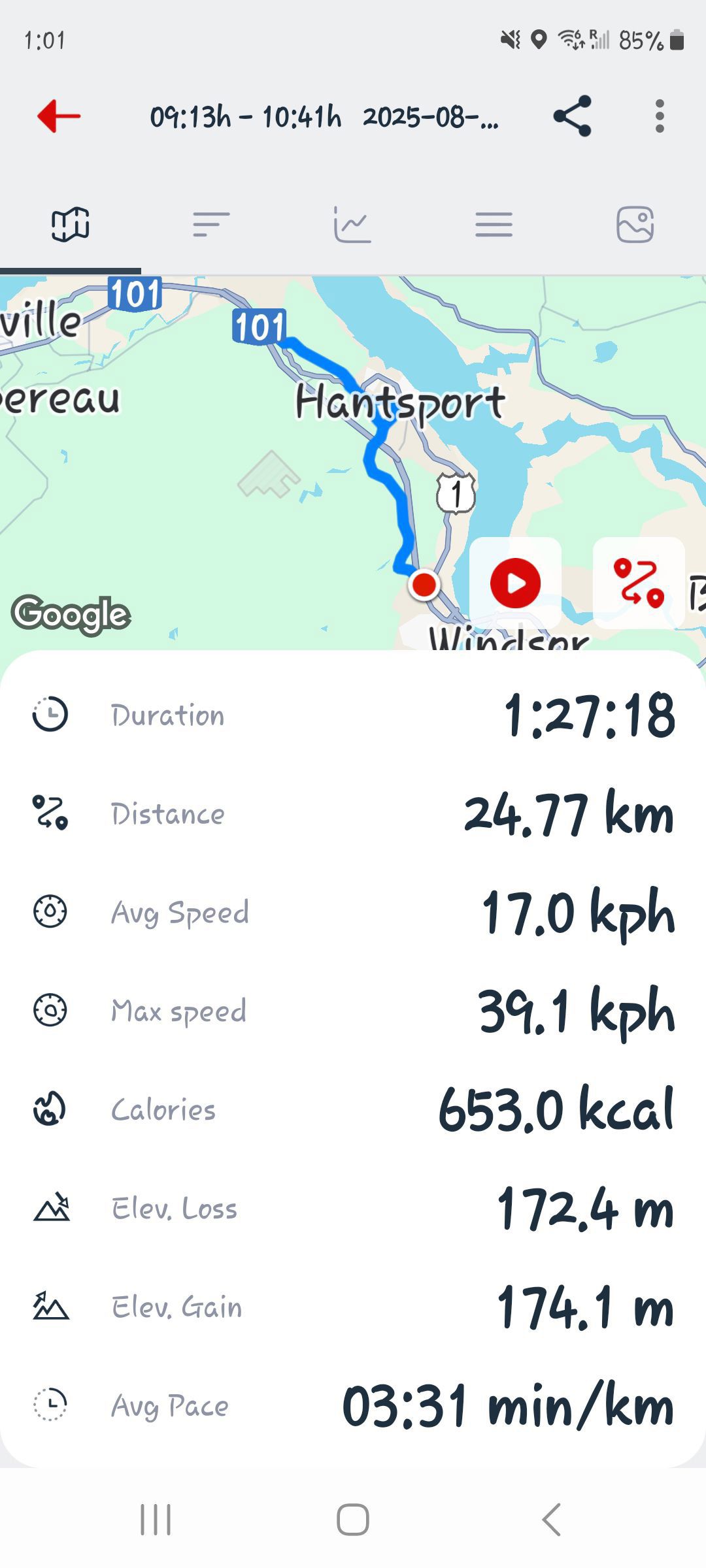Switch to the chart graph tab
The image size is (706, 1568).
click(x=352, y=225)
